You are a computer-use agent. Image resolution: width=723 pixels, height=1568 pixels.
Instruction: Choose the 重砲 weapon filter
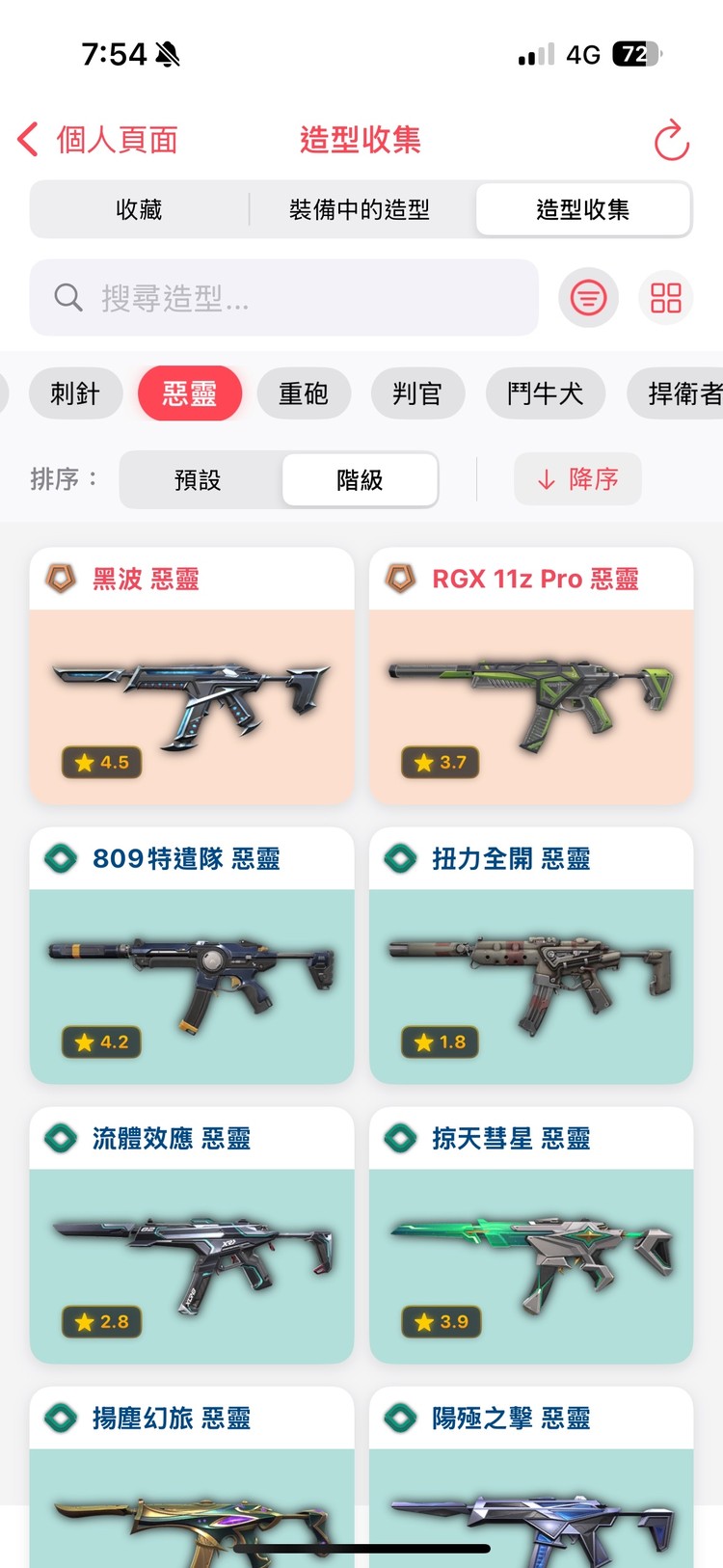(x=305, y=393)
